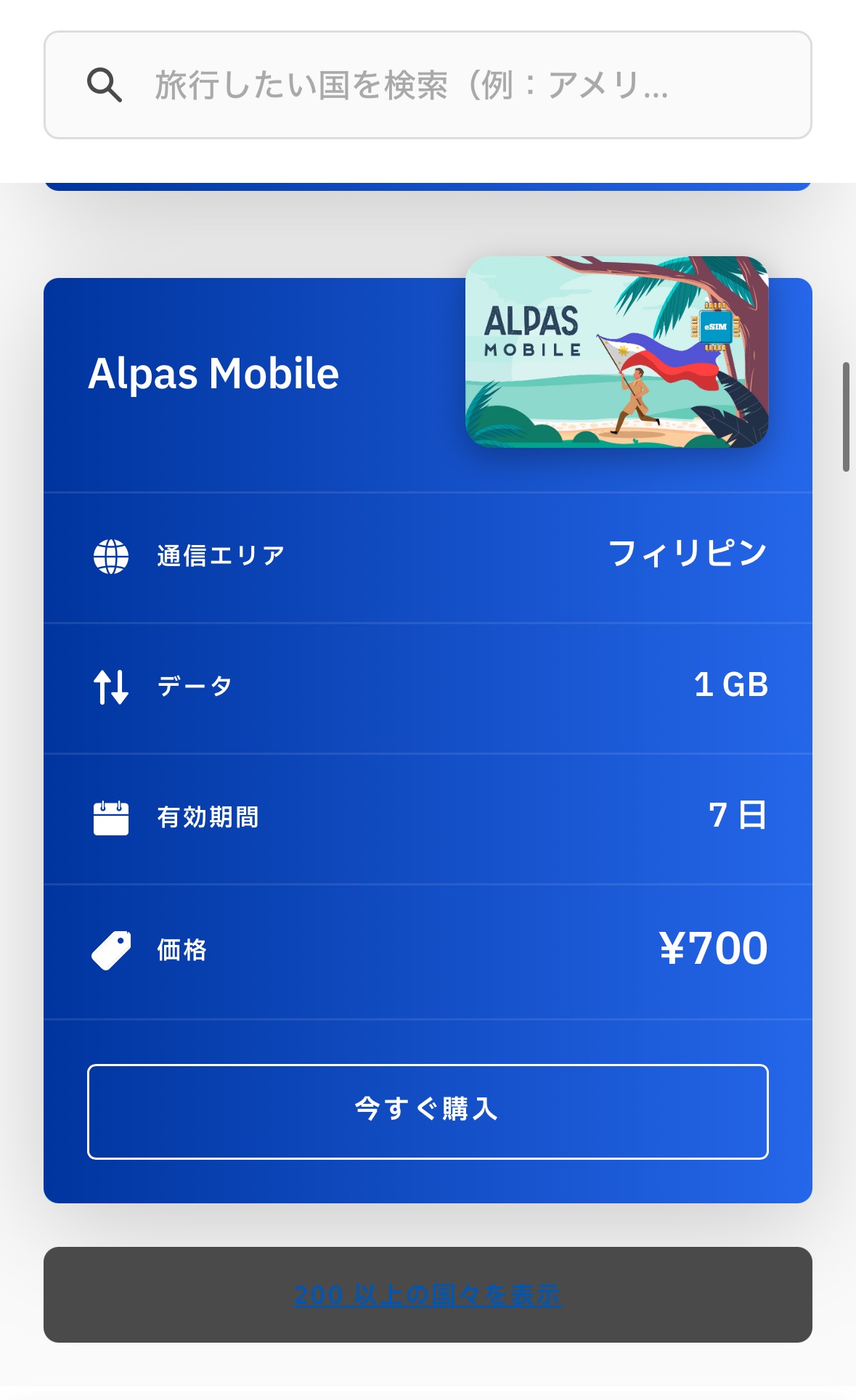856x1400 pixels.
Task: Tap the country search field
Action: [428, 85]
